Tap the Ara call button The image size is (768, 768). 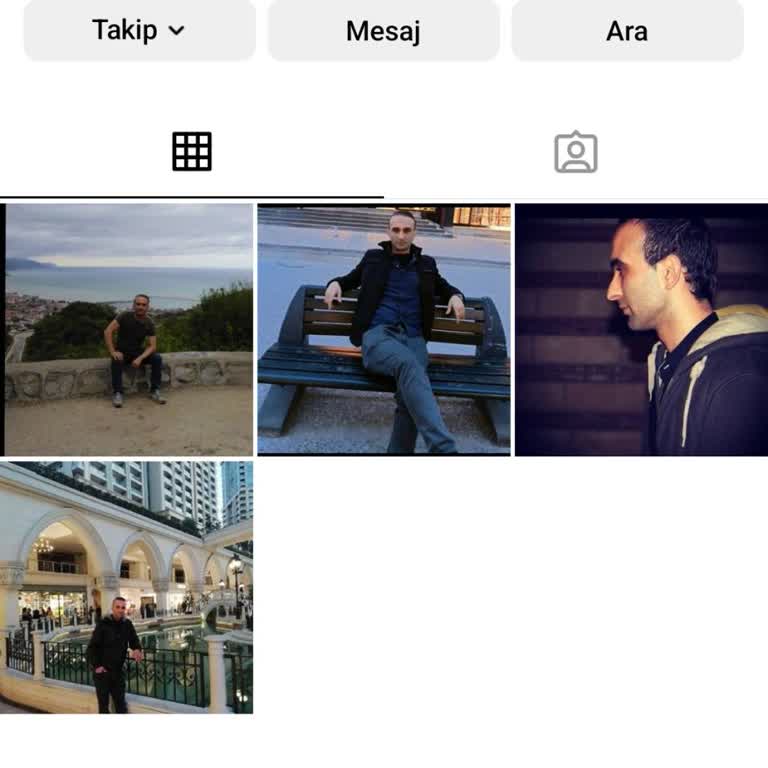tap(627, 30)
